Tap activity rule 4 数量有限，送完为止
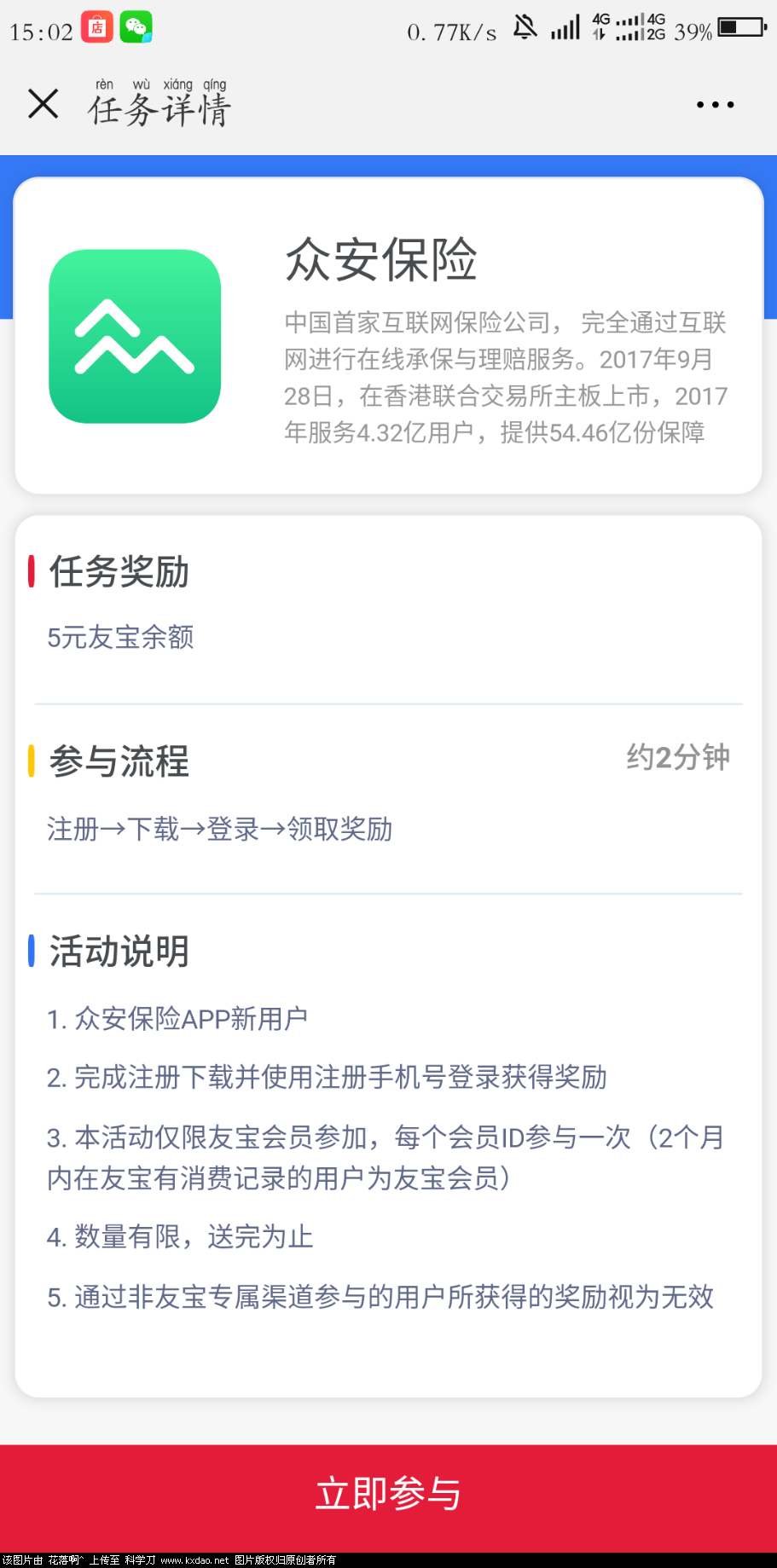Viewport: 777px width, 1568px height. [x=180, y=1238]
